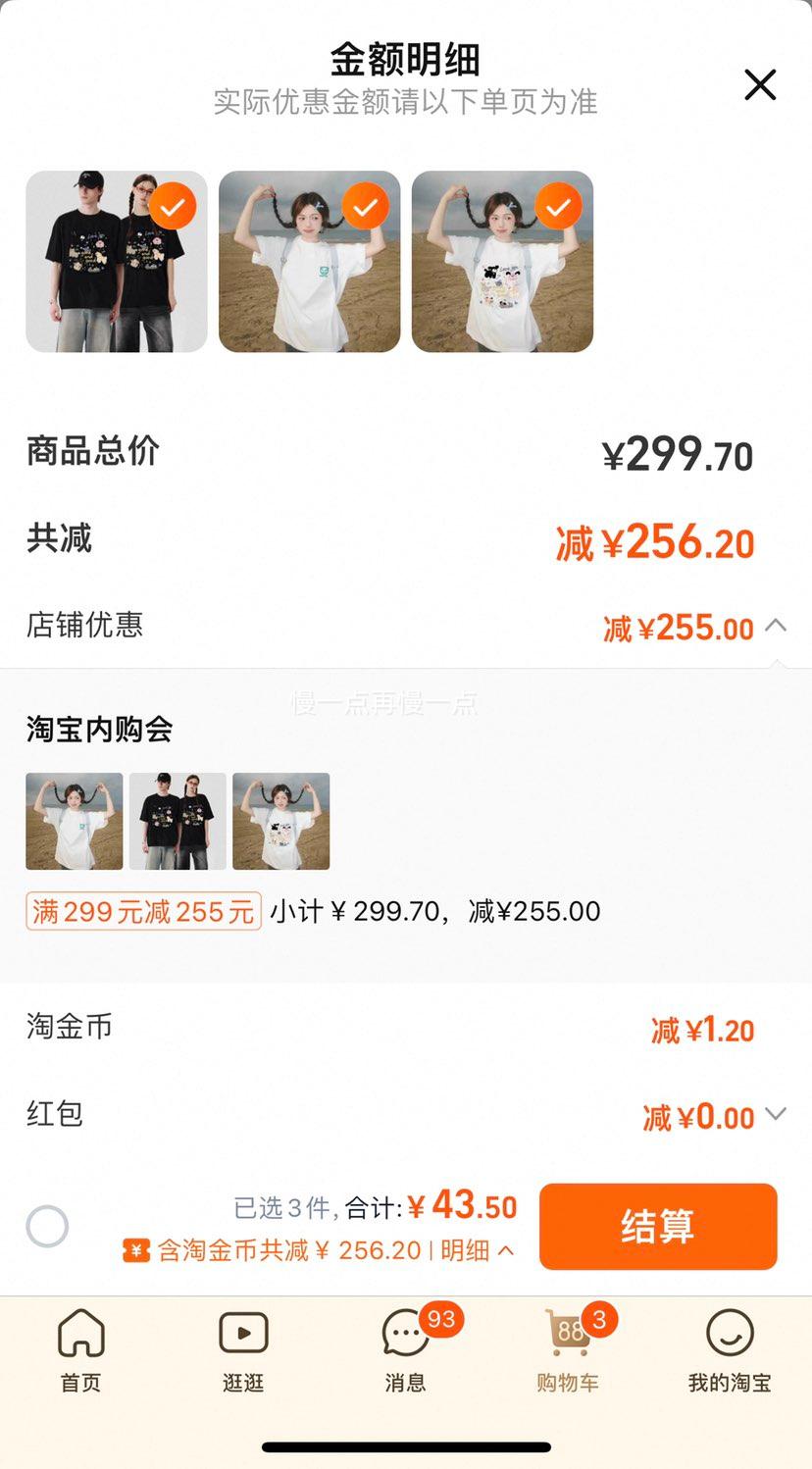Close the 金额明细 panel

tap(760, 85)
